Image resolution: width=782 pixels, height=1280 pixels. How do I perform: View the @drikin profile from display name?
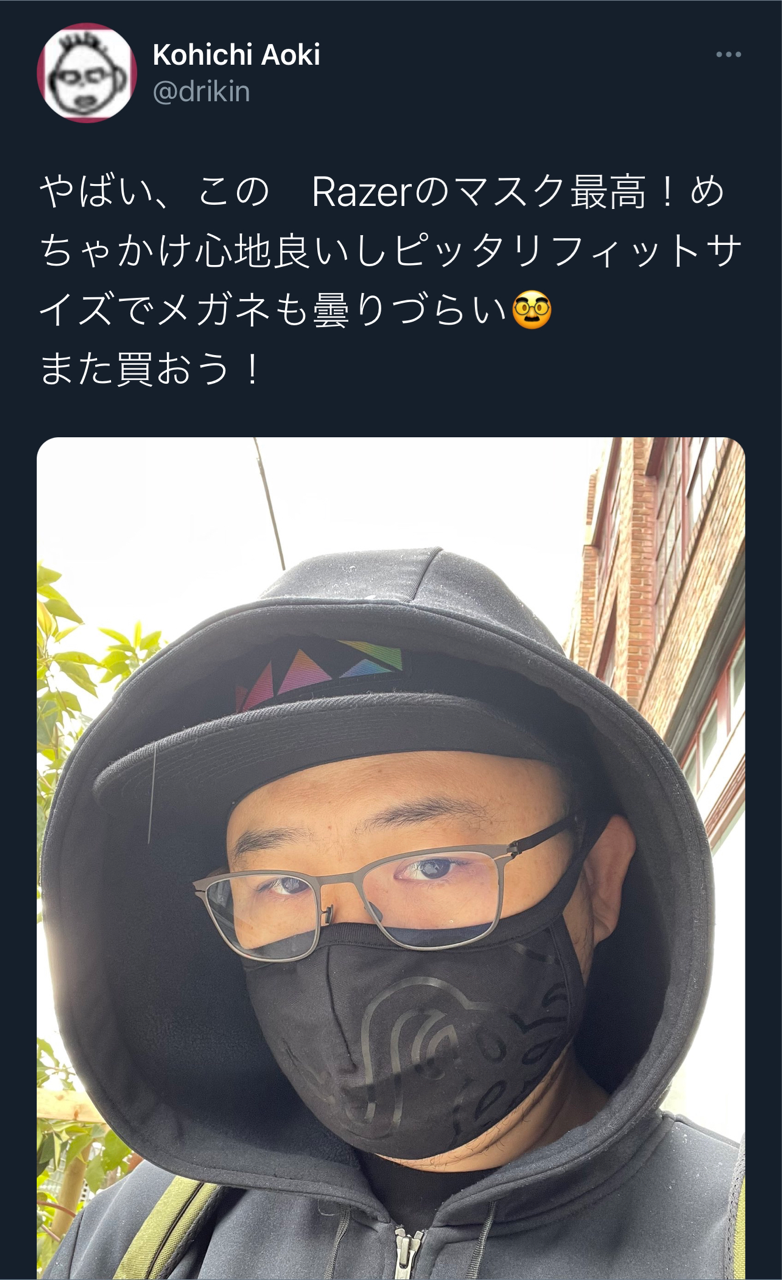click(x=236, y=55)
